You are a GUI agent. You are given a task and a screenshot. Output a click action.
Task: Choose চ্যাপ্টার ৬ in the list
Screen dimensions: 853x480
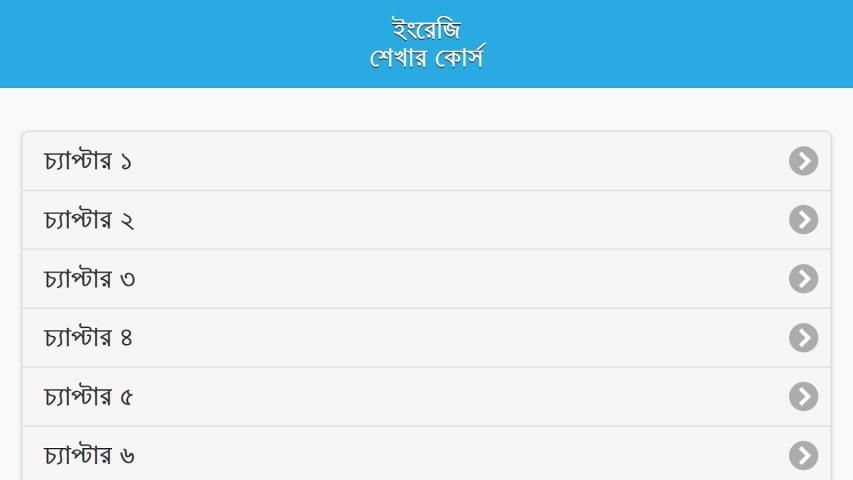(426, 455)
